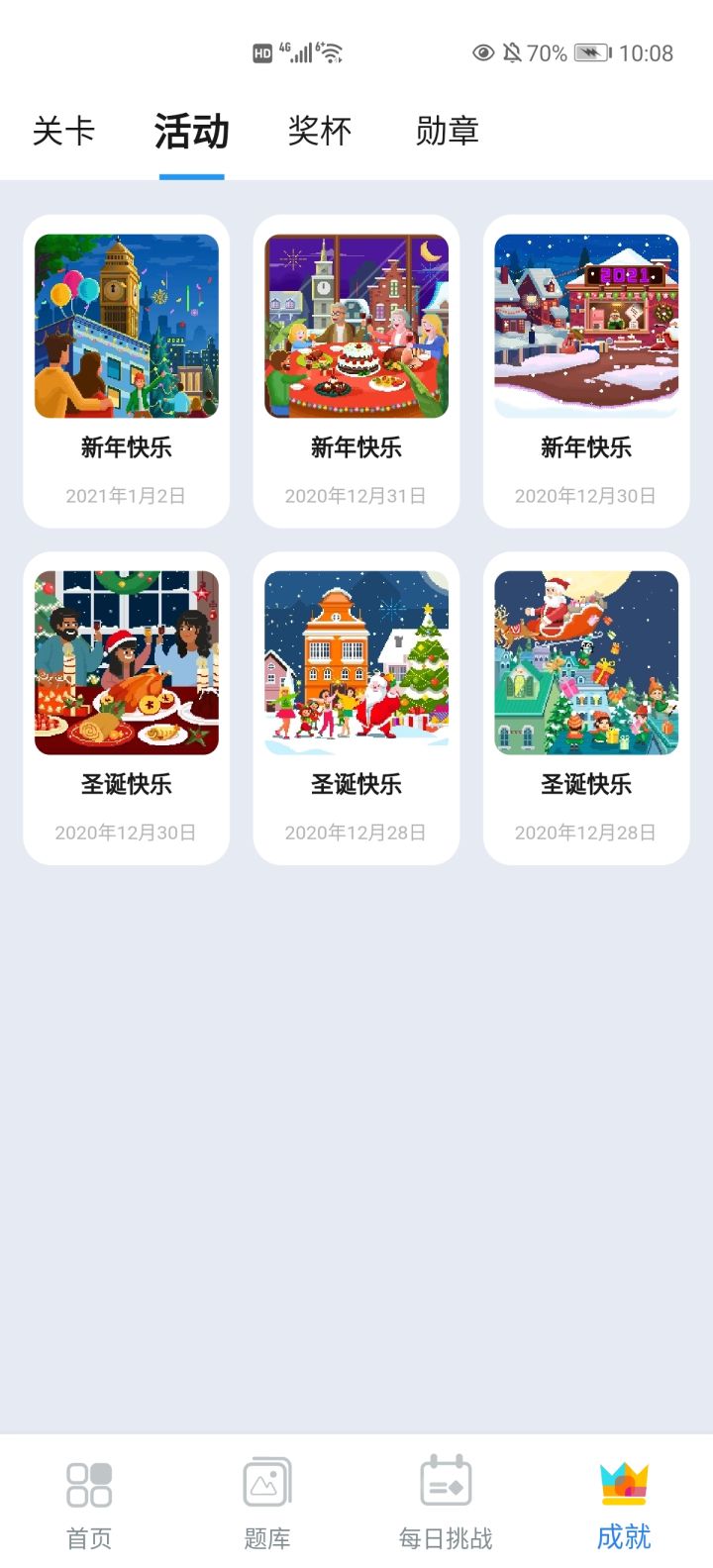Switch to the 奖杯 tab
Viewport: 713px width, 1568px height.
pyautogui.click(x=319, y=131)
